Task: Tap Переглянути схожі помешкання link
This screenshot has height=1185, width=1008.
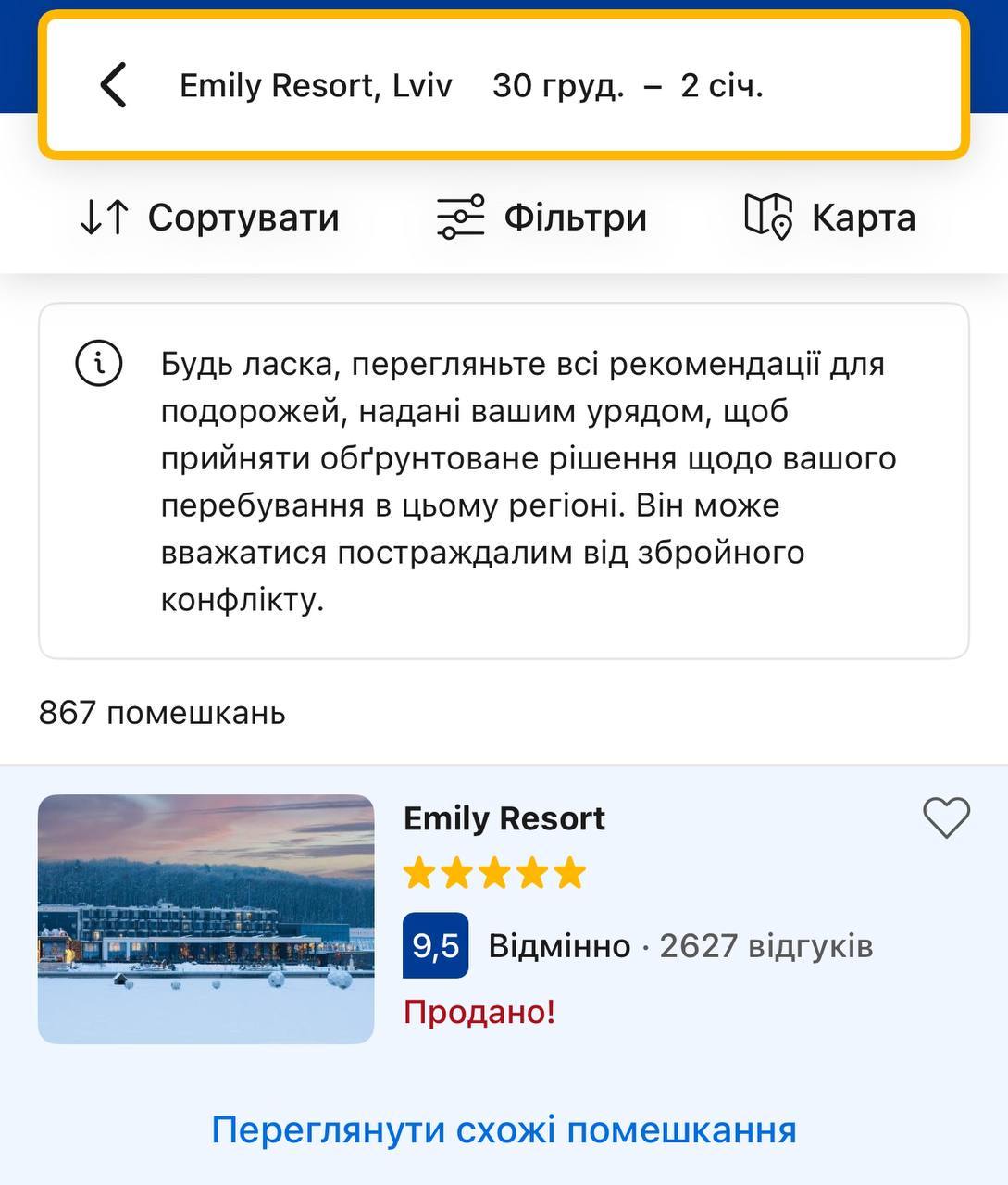Action: pyautogui.click(x=504, y=1129)
